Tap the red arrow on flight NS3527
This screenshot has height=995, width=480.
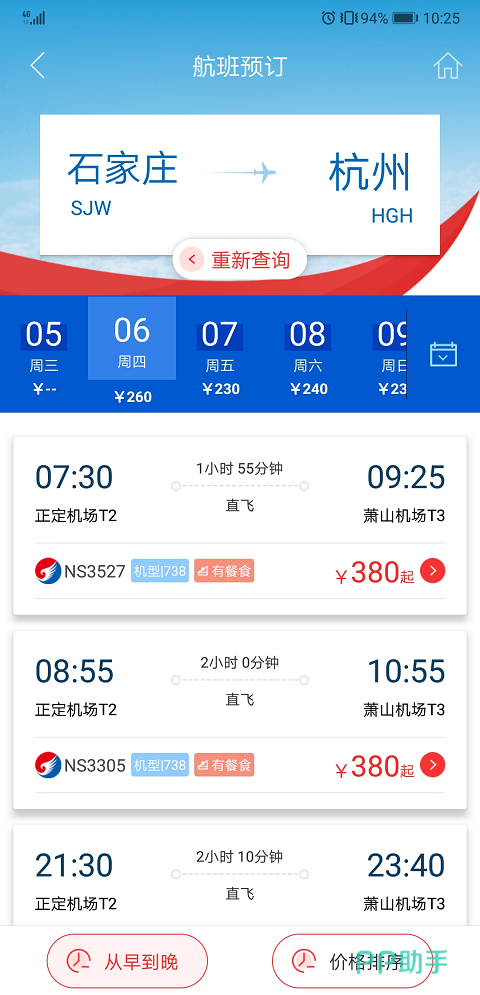432,571
